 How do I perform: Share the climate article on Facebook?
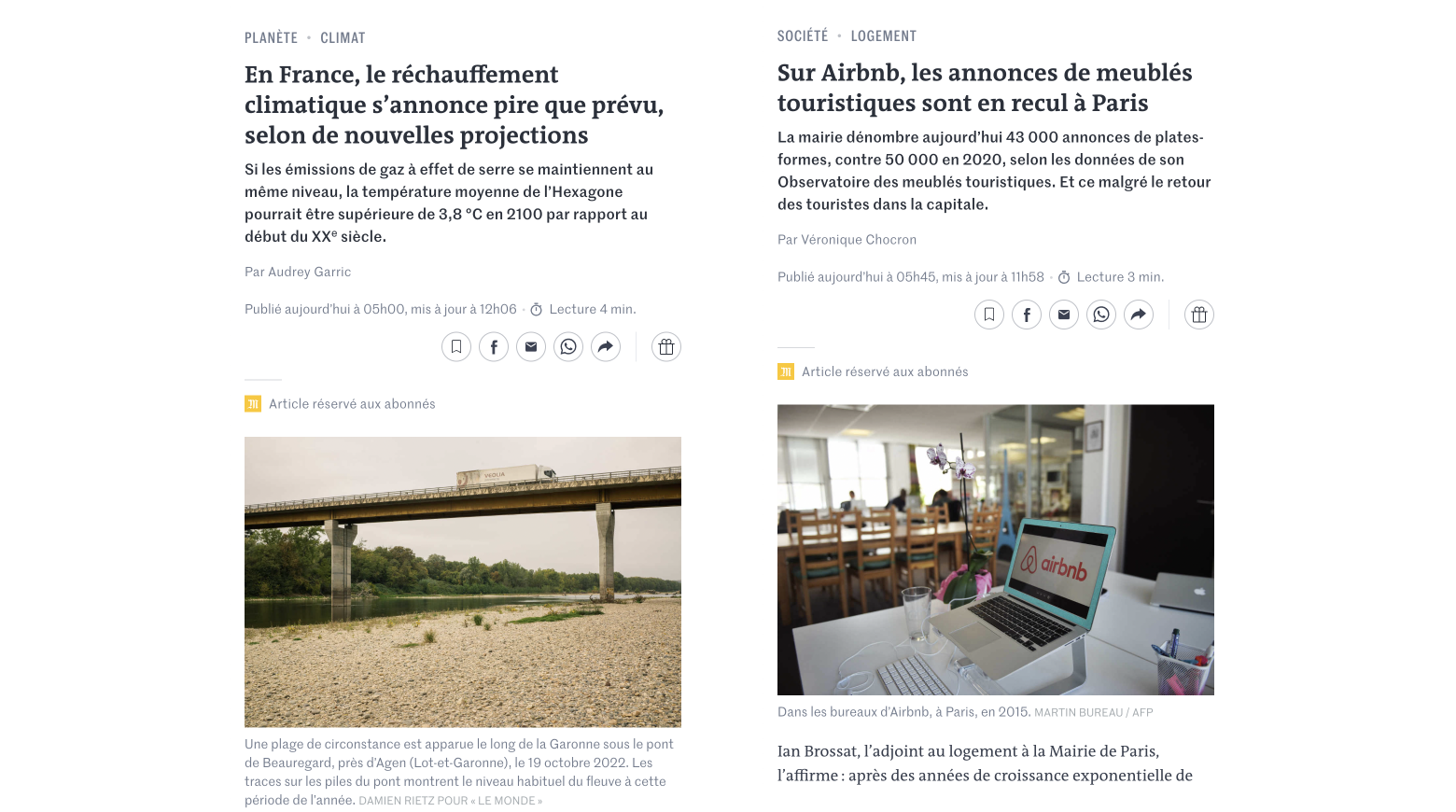(x=494, y=347)
